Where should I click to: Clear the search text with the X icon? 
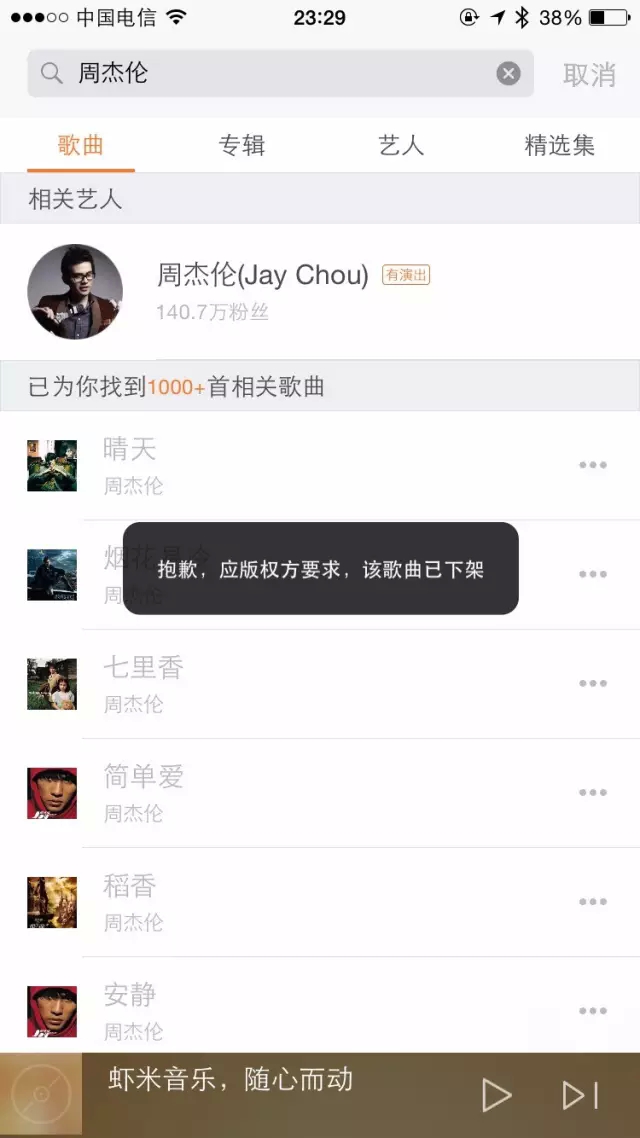[509, 73]
